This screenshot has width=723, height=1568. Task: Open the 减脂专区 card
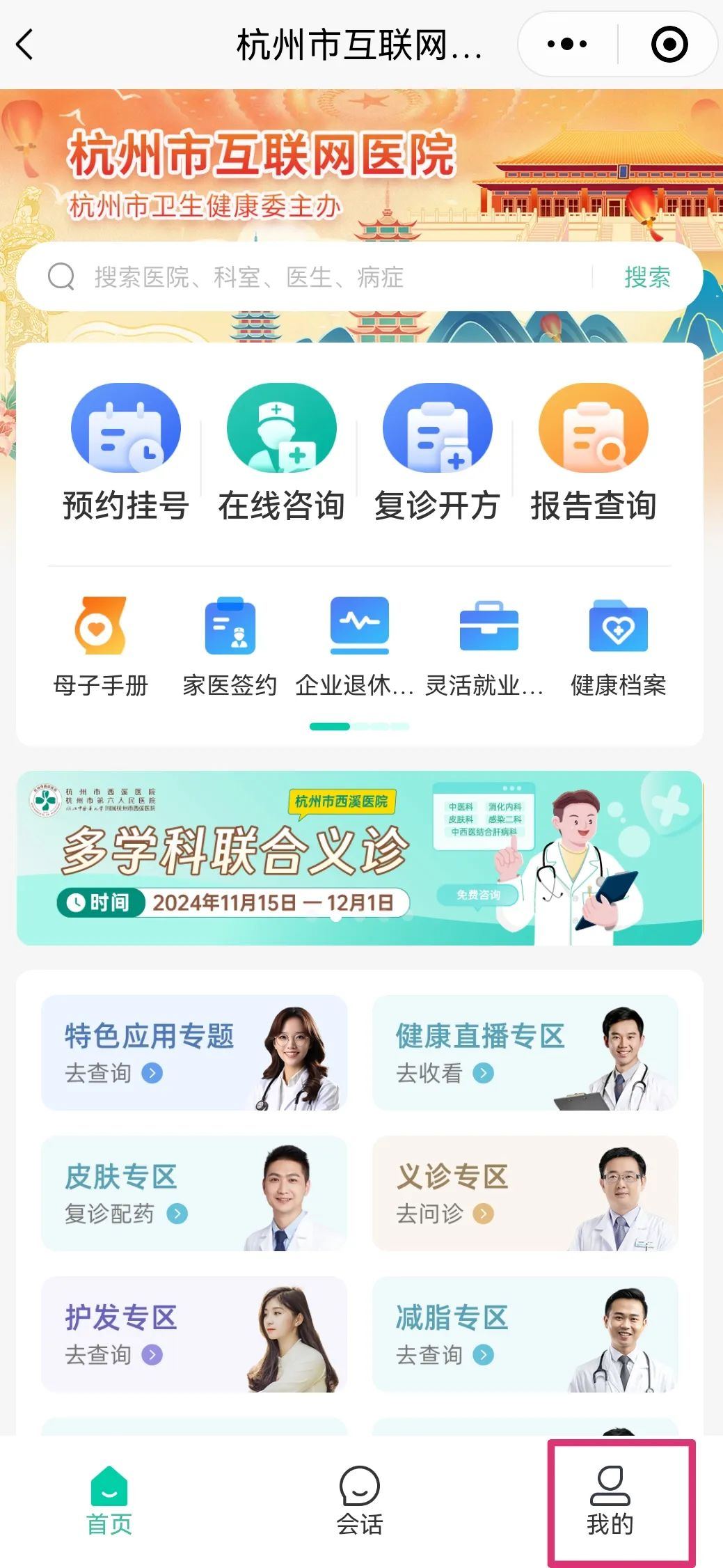point(525,1333)
